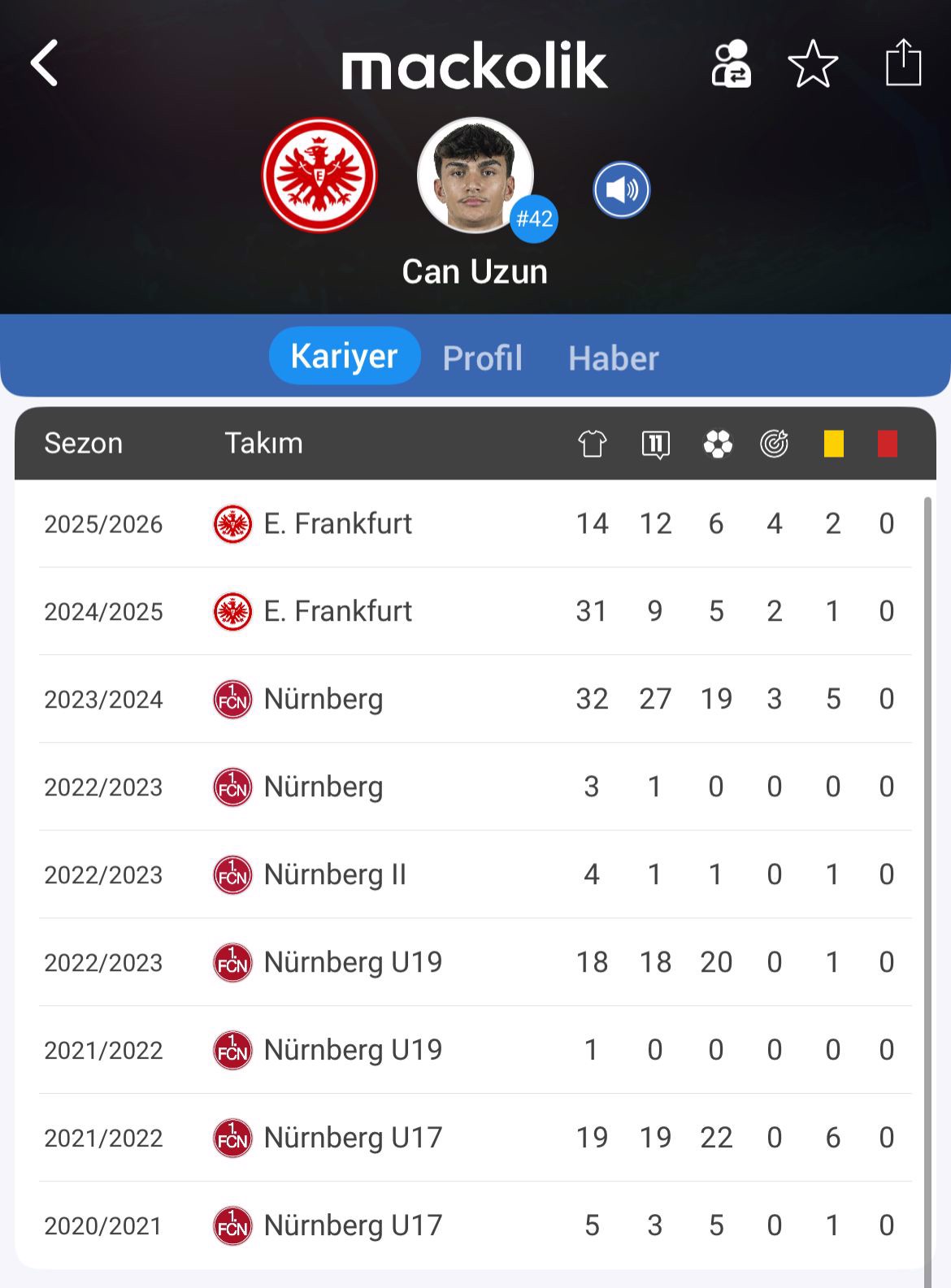Add Can Uzun to favorites
The height and width of the screenshot is (1288, 951).
tap(813, 63)
